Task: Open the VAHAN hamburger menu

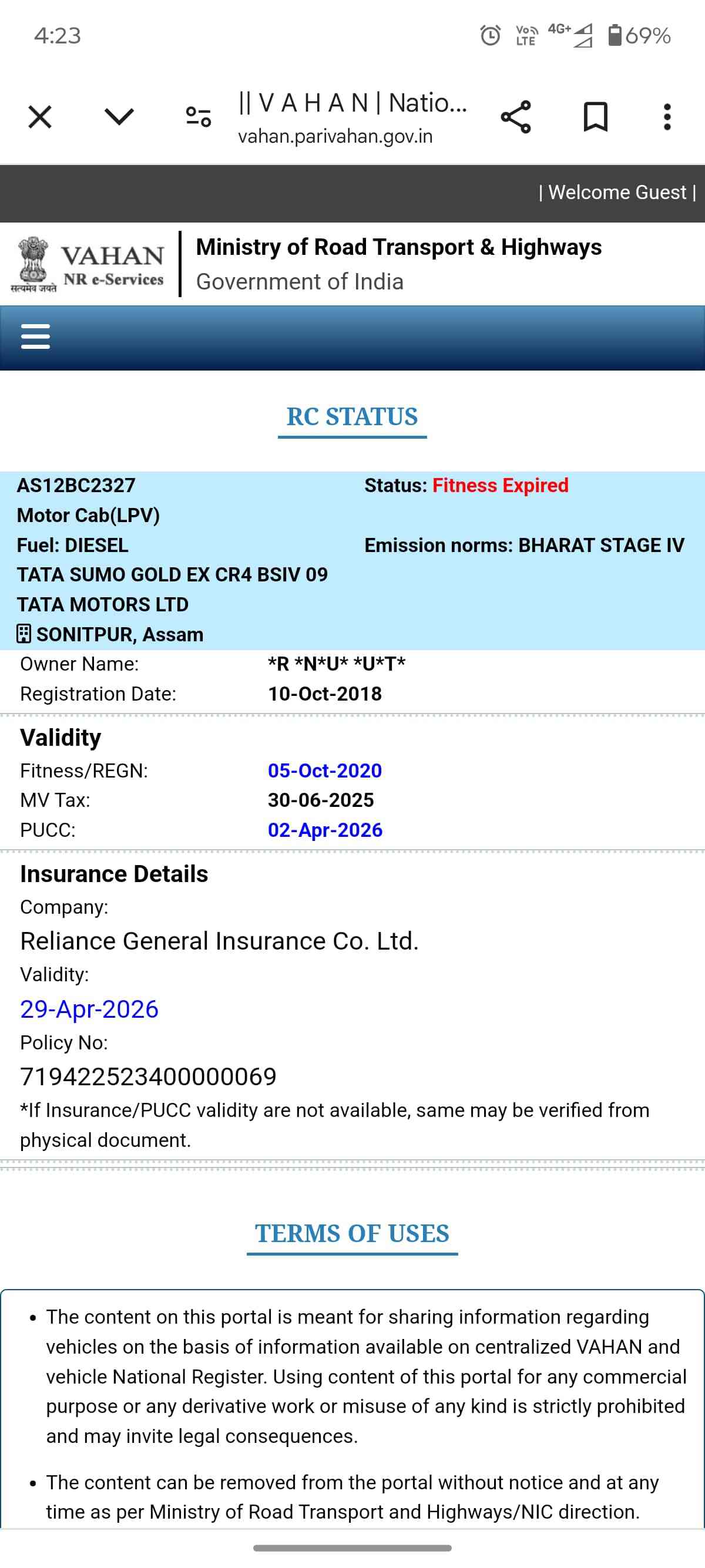Action: click(x=35, y=337)
